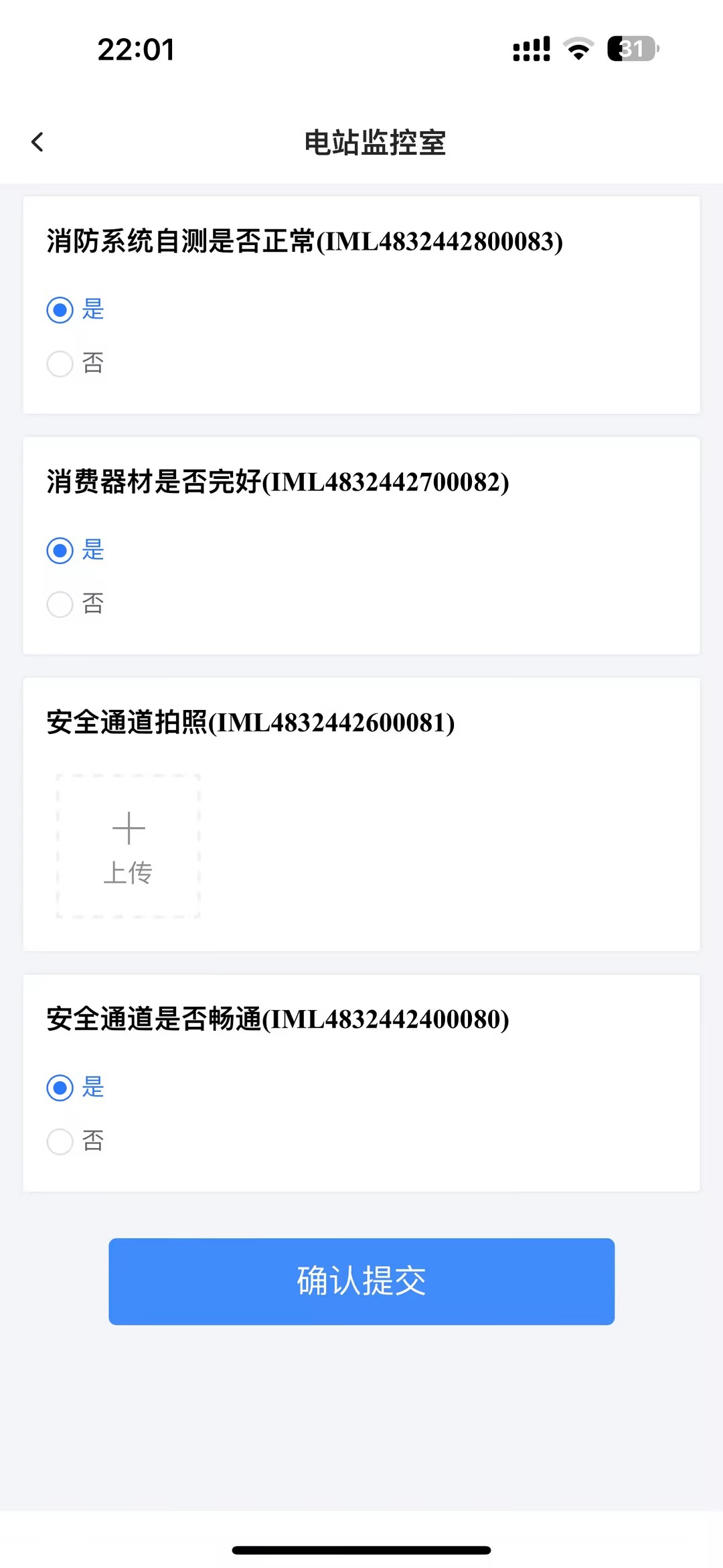Mark 是 for 安全通道是否畅通
Image resolution: width=723 pixels, height=1568 pixels.
coord(60,1088)
